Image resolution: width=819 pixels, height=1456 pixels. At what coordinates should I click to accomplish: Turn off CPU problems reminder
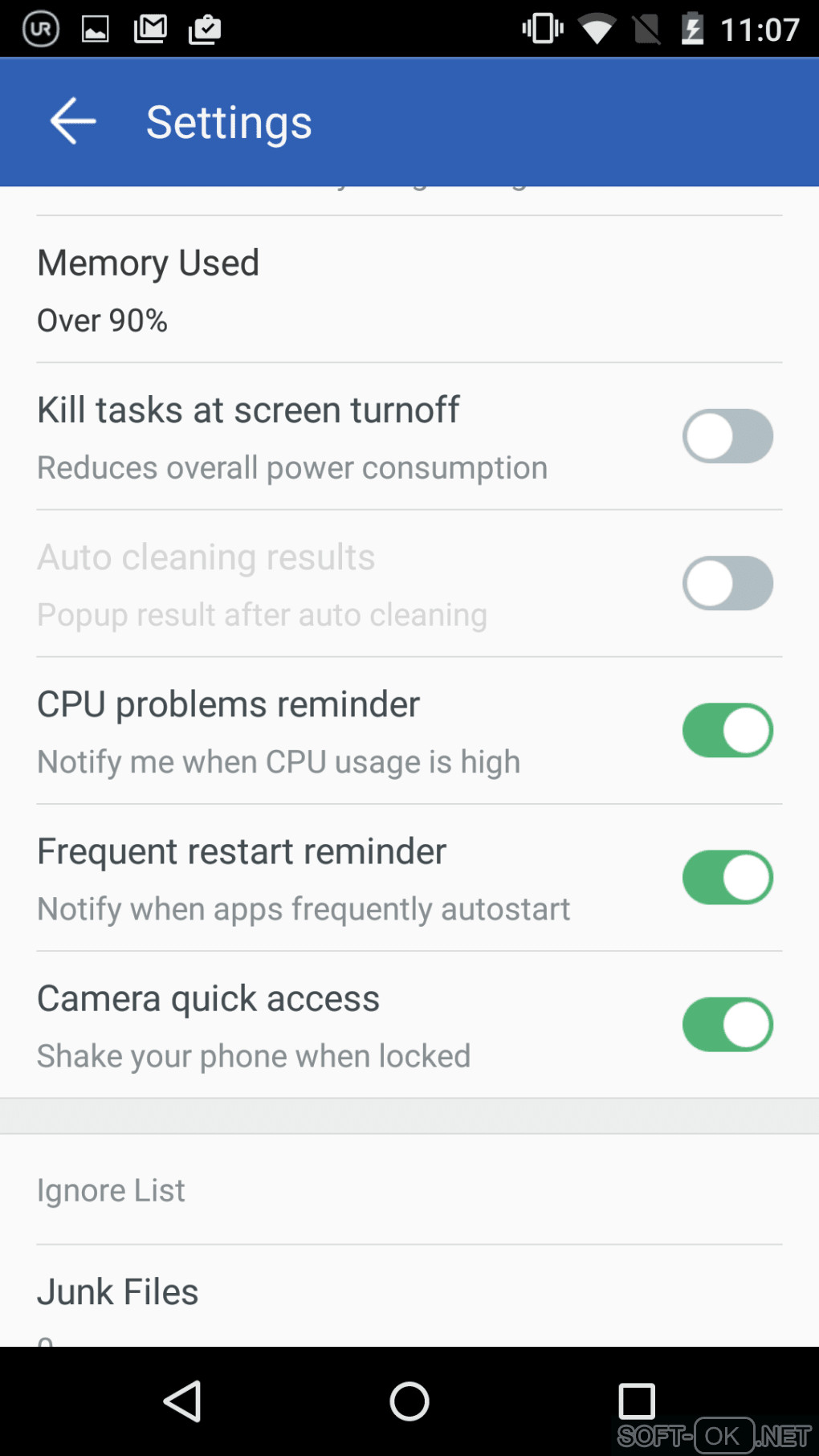[727, 730]
